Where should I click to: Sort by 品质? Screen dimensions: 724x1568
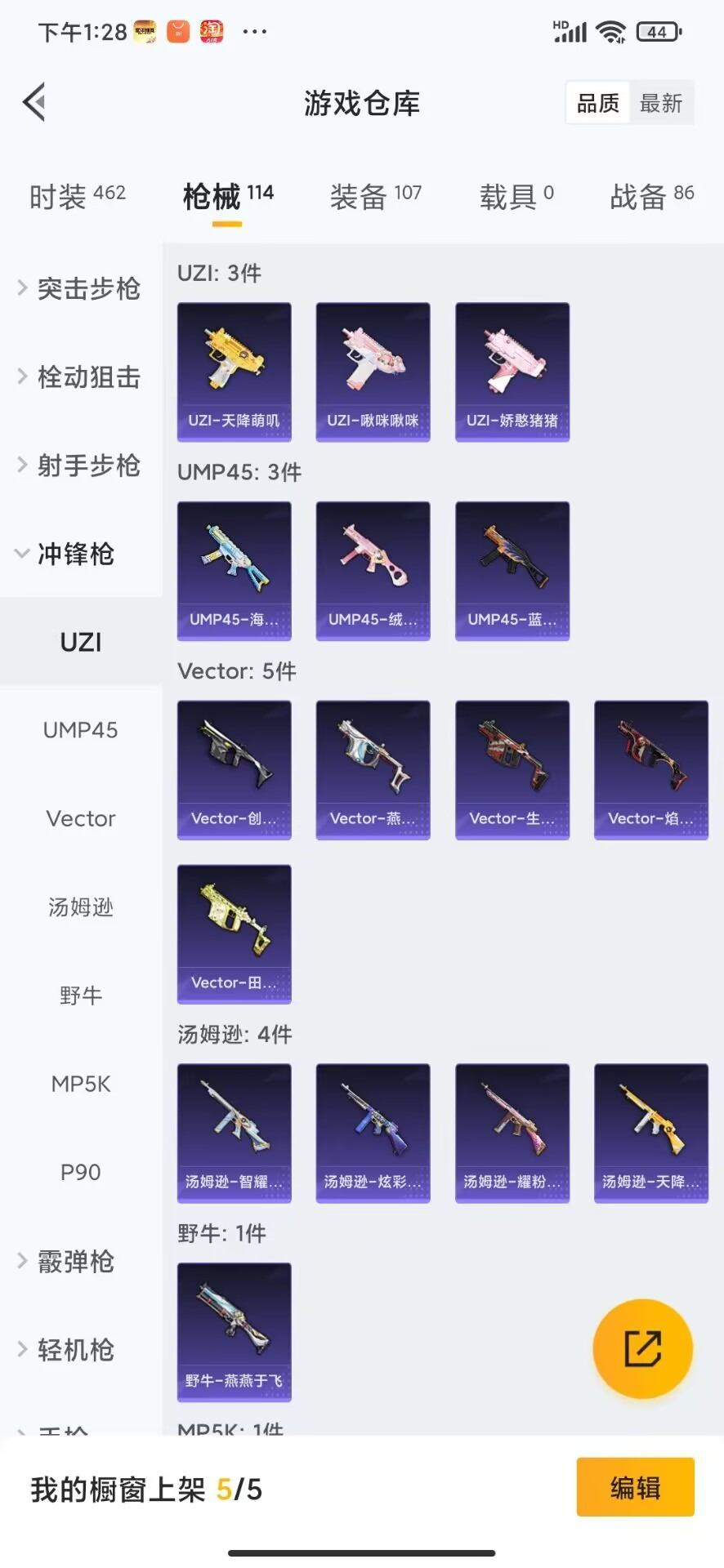(x=598, y=103)
